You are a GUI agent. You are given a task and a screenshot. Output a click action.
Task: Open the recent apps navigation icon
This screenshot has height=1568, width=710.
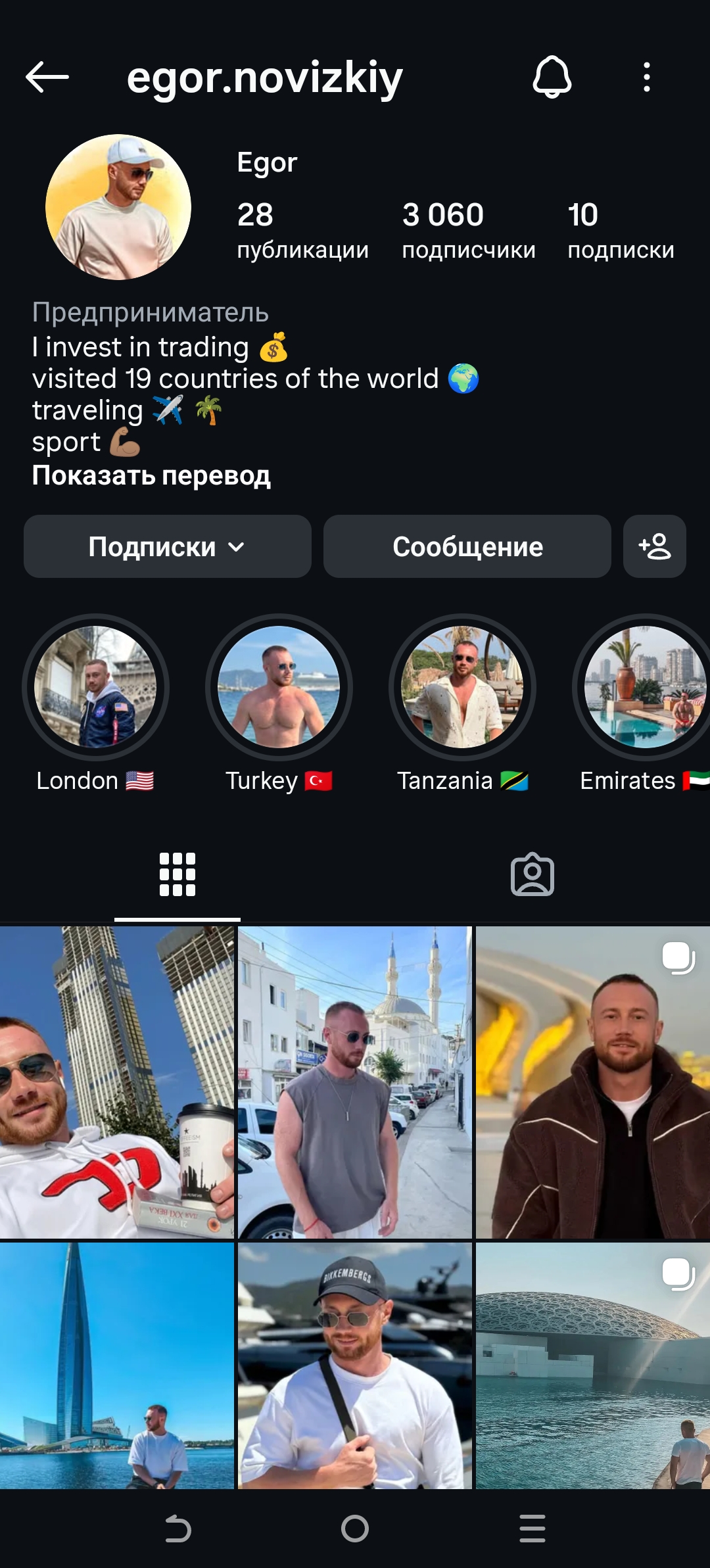(532, 1530)
